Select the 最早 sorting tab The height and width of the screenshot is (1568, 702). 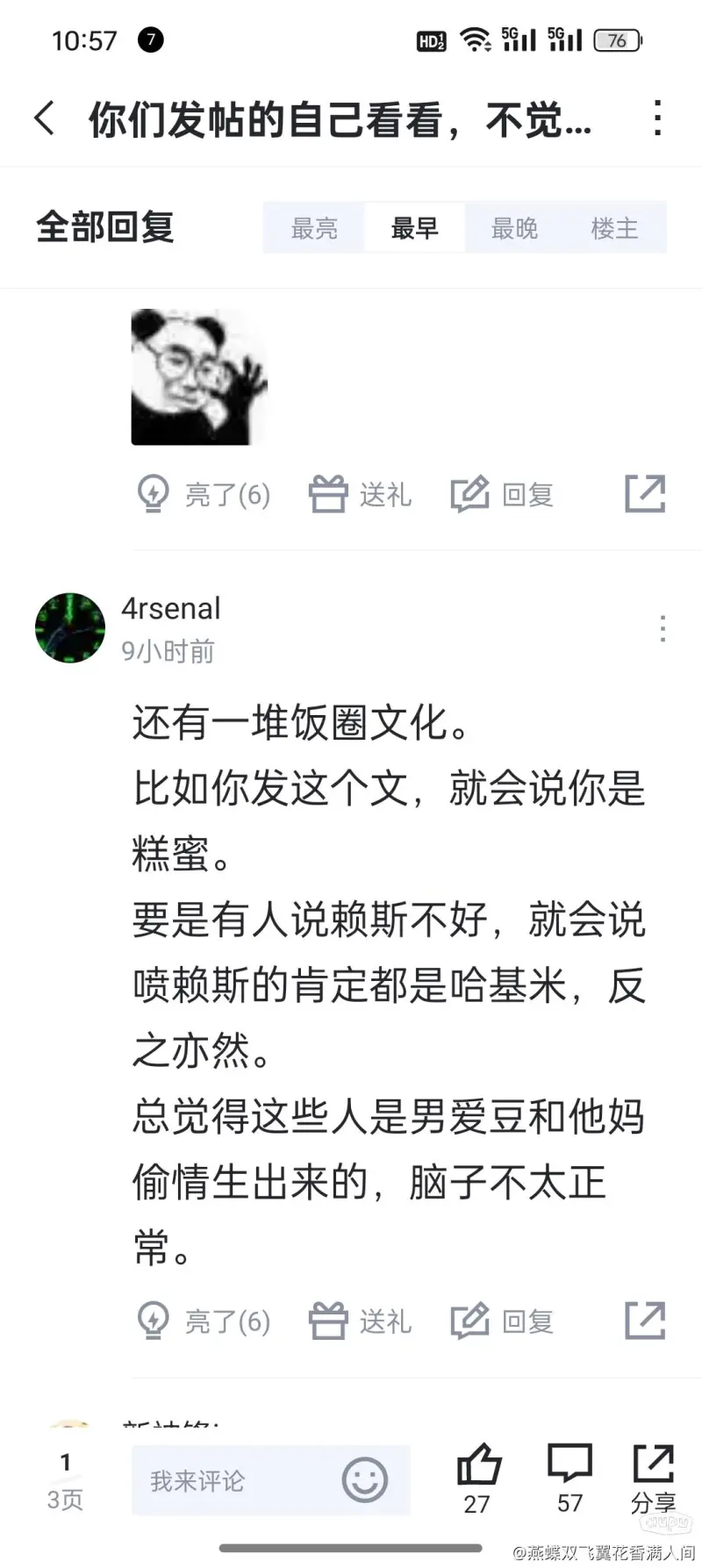[414, 229]
